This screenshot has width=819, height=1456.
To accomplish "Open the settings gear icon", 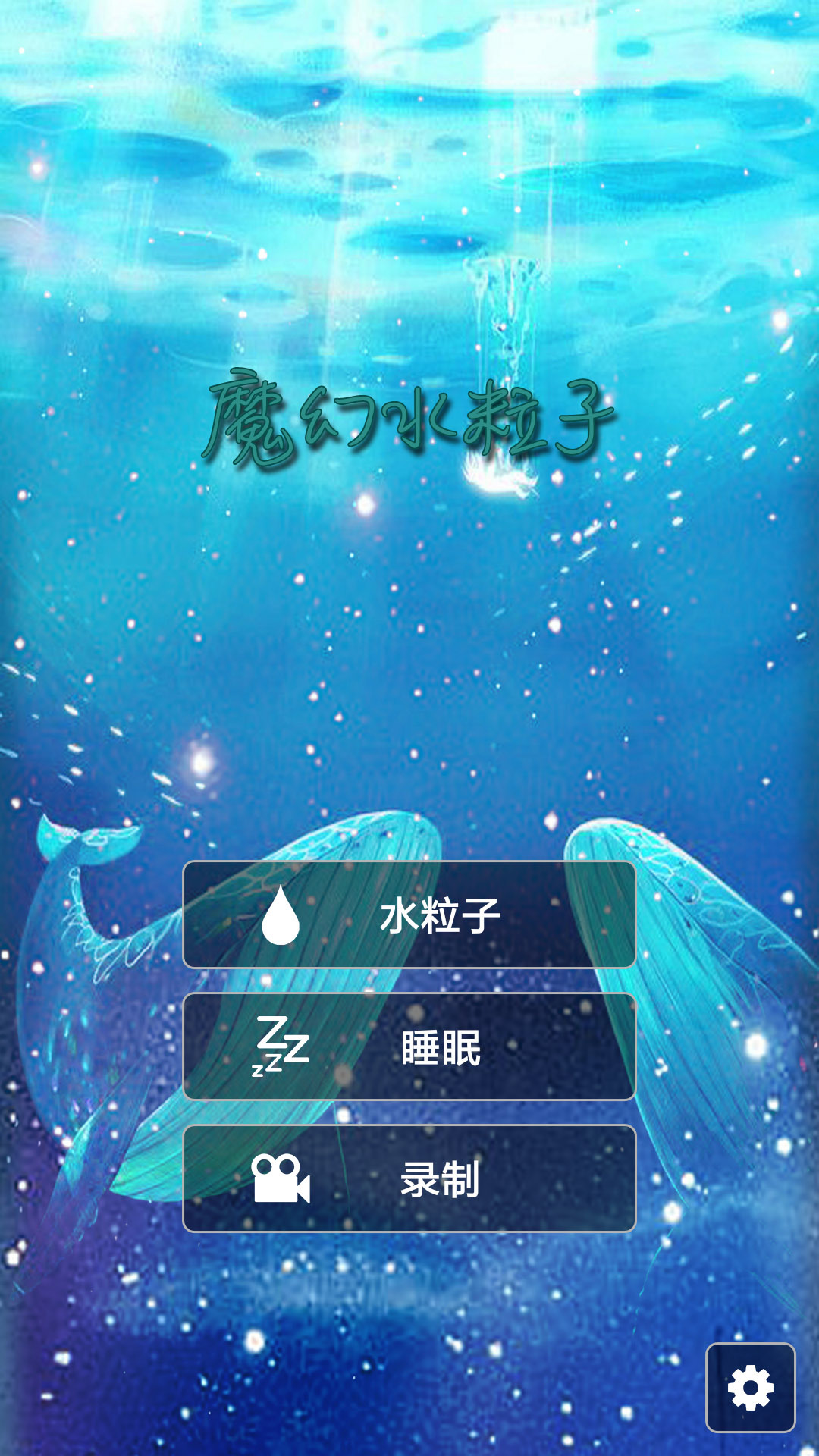I will click(x=750, y=1388).
